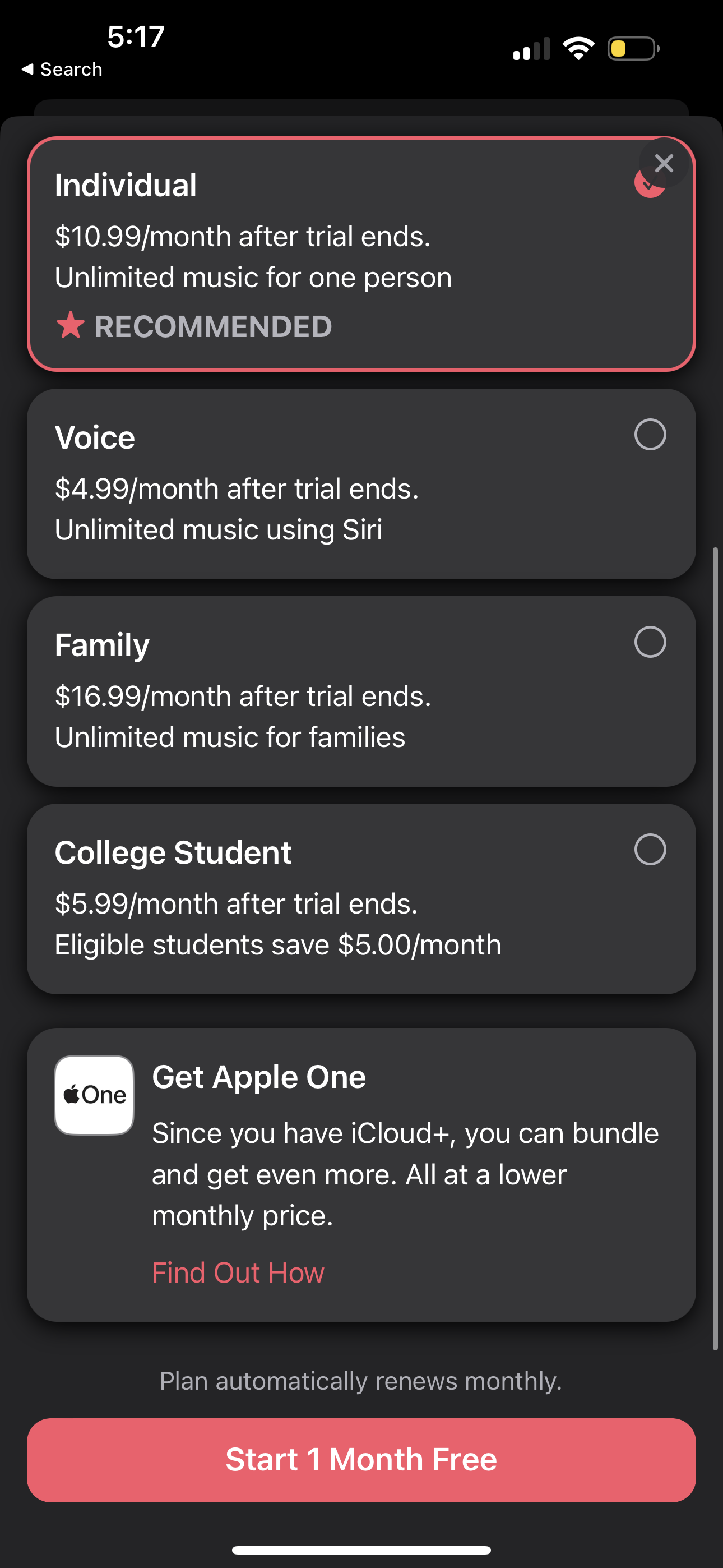Tap the red checkmark on the Individual plan
This screenshot has width=723, height=1568.
(x=650, y=186)
